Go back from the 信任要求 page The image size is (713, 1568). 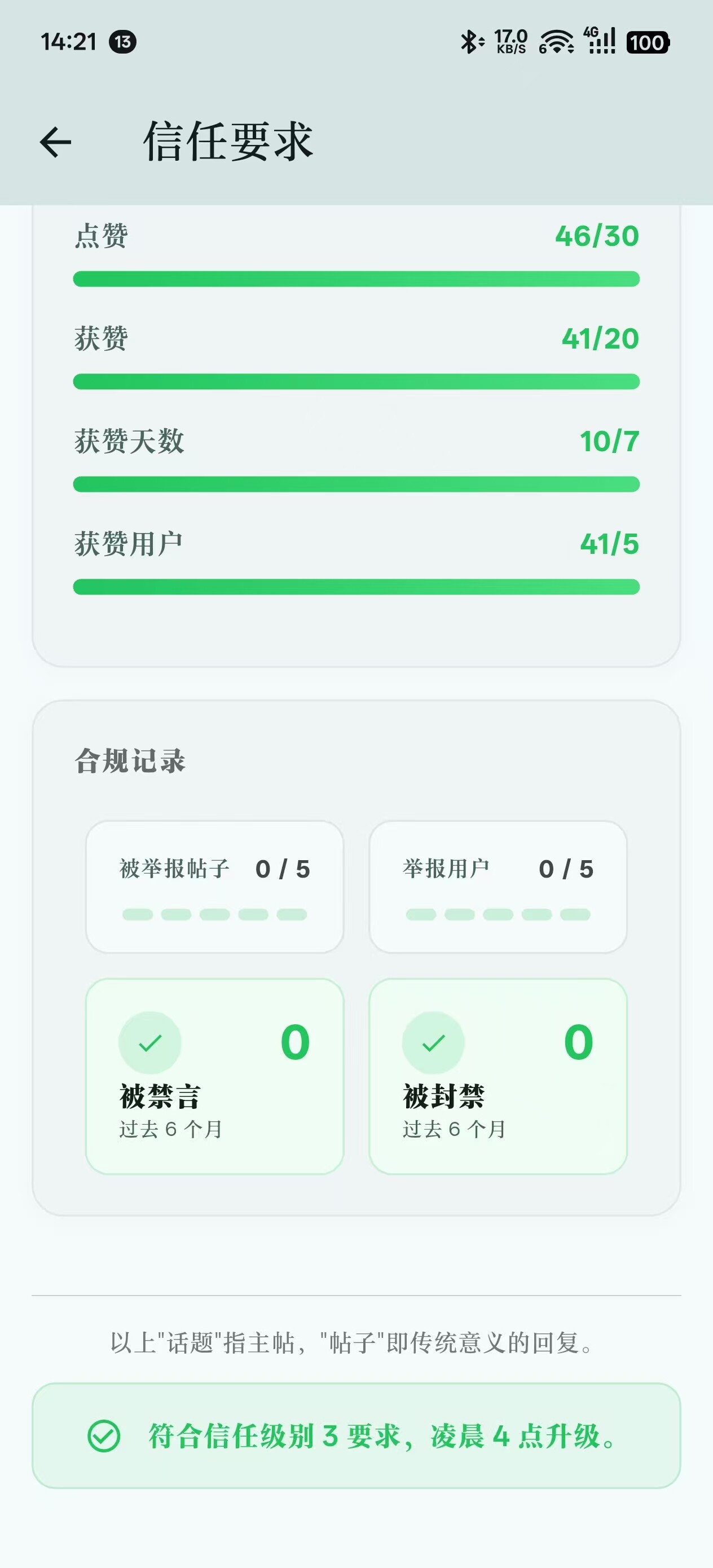55,143
